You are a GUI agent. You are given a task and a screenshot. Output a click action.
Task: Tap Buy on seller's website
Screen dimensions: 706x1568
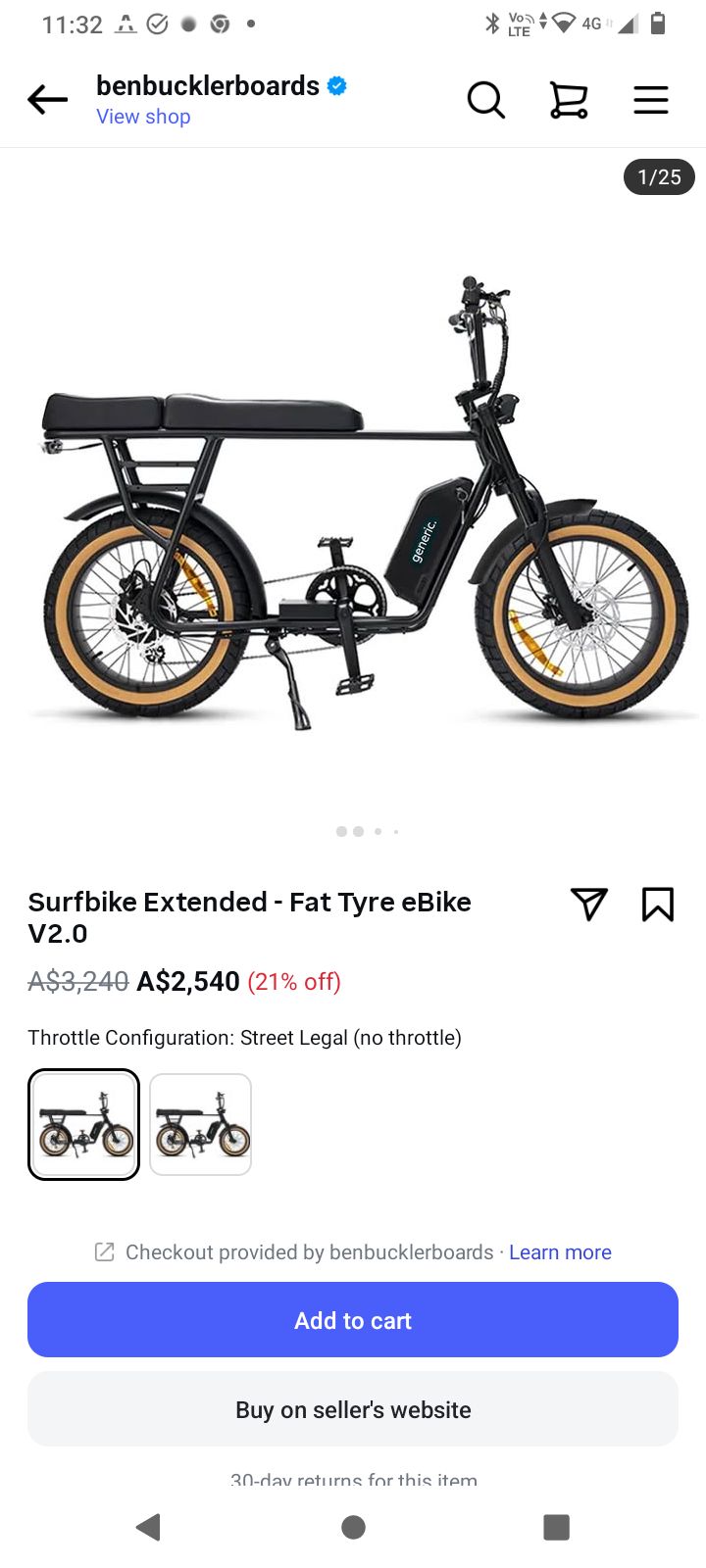(x=353, y=1409)
